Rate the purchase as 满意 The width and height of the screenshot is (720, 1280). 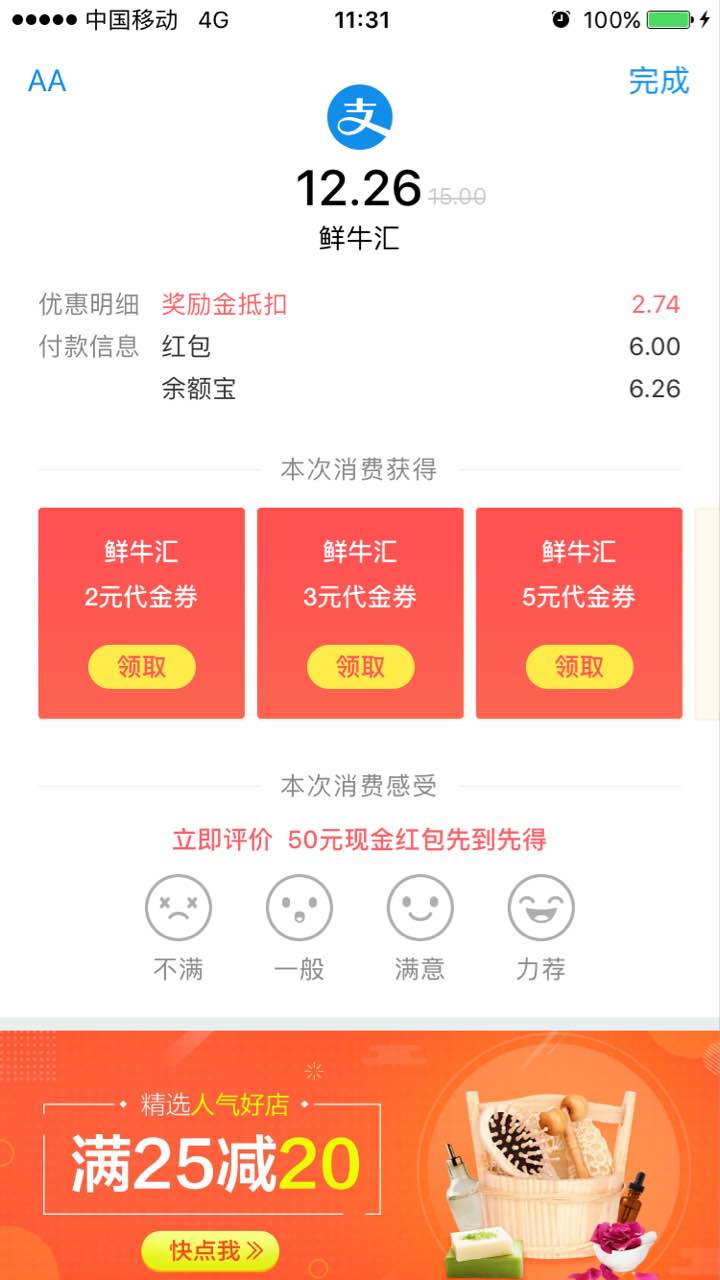point(420,908)
